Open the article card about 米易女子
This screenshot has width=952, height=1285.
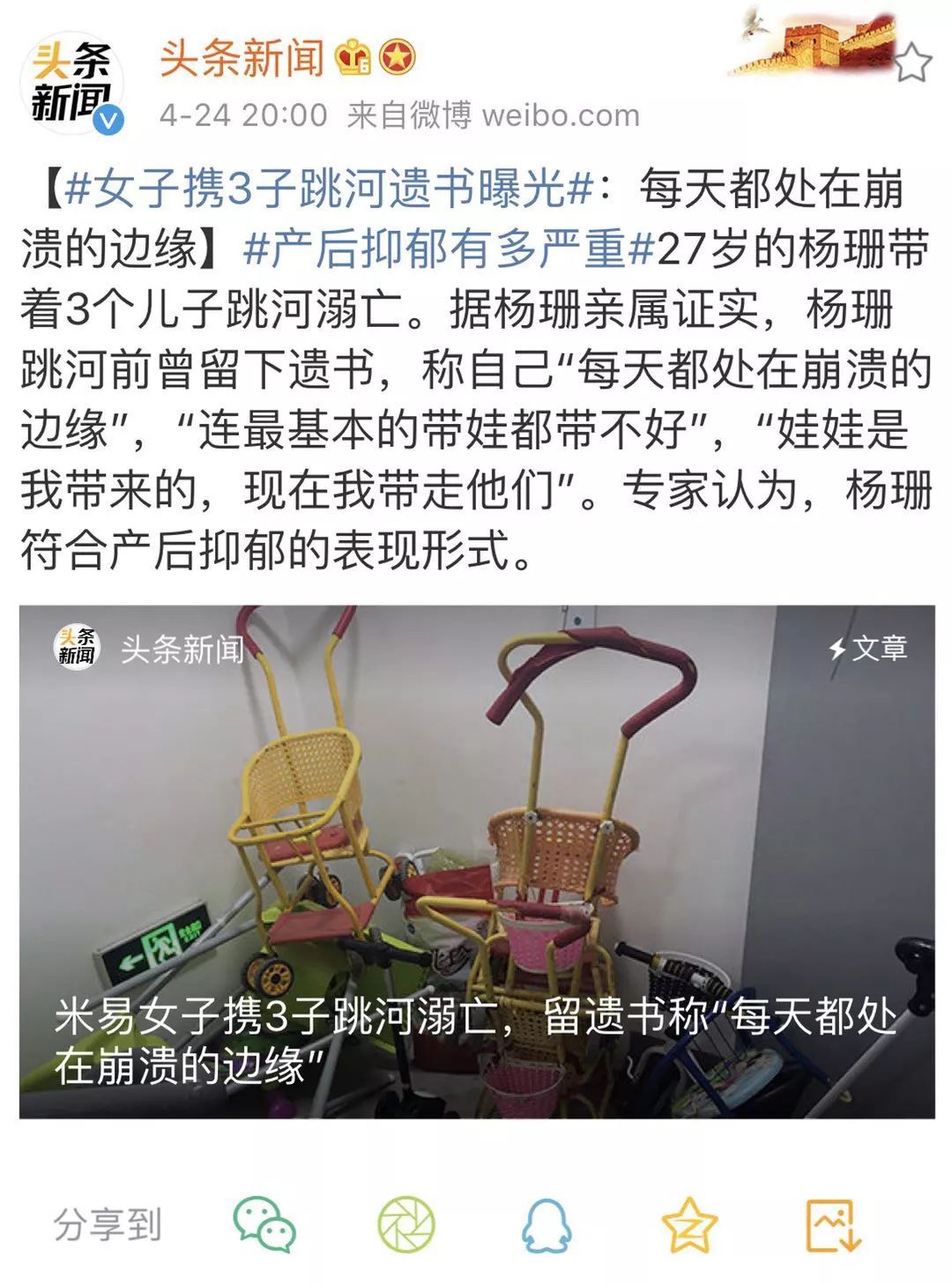click(476, 861)
